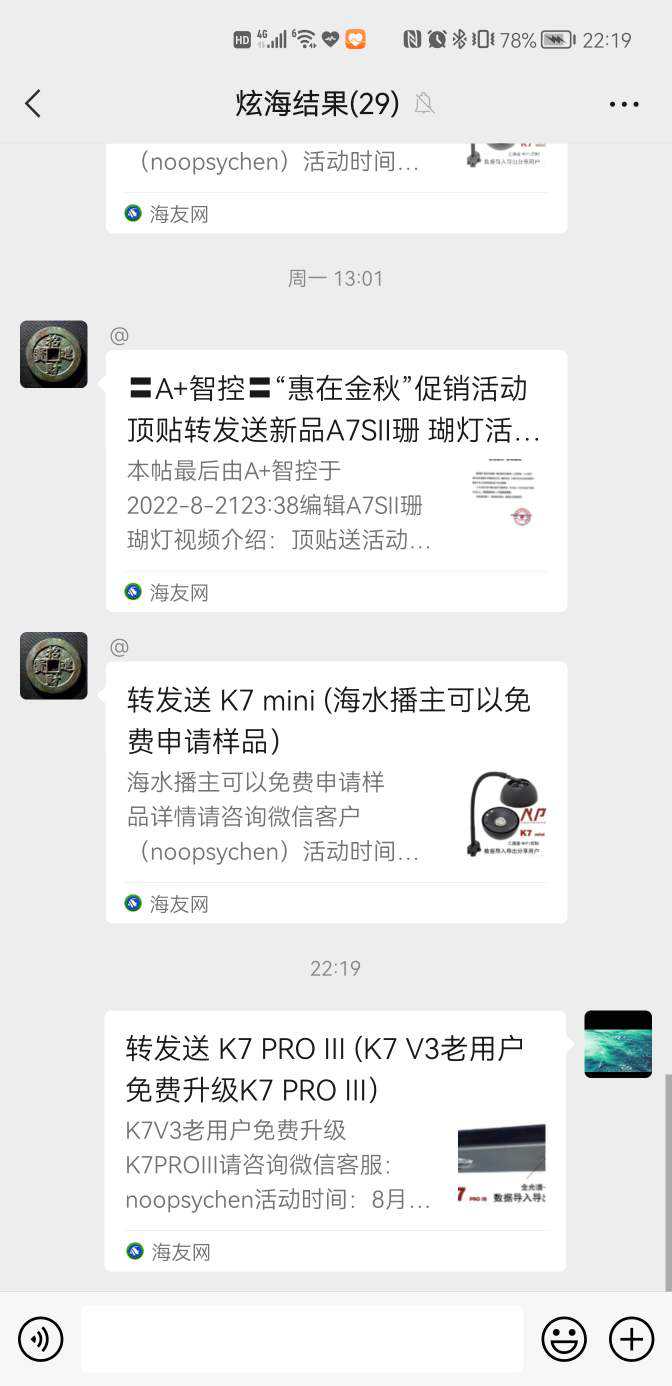This screenshot has height=1386, width=672.
Task: Open the 转发送 K7 mini shared link card
Action: pos(336,791)
